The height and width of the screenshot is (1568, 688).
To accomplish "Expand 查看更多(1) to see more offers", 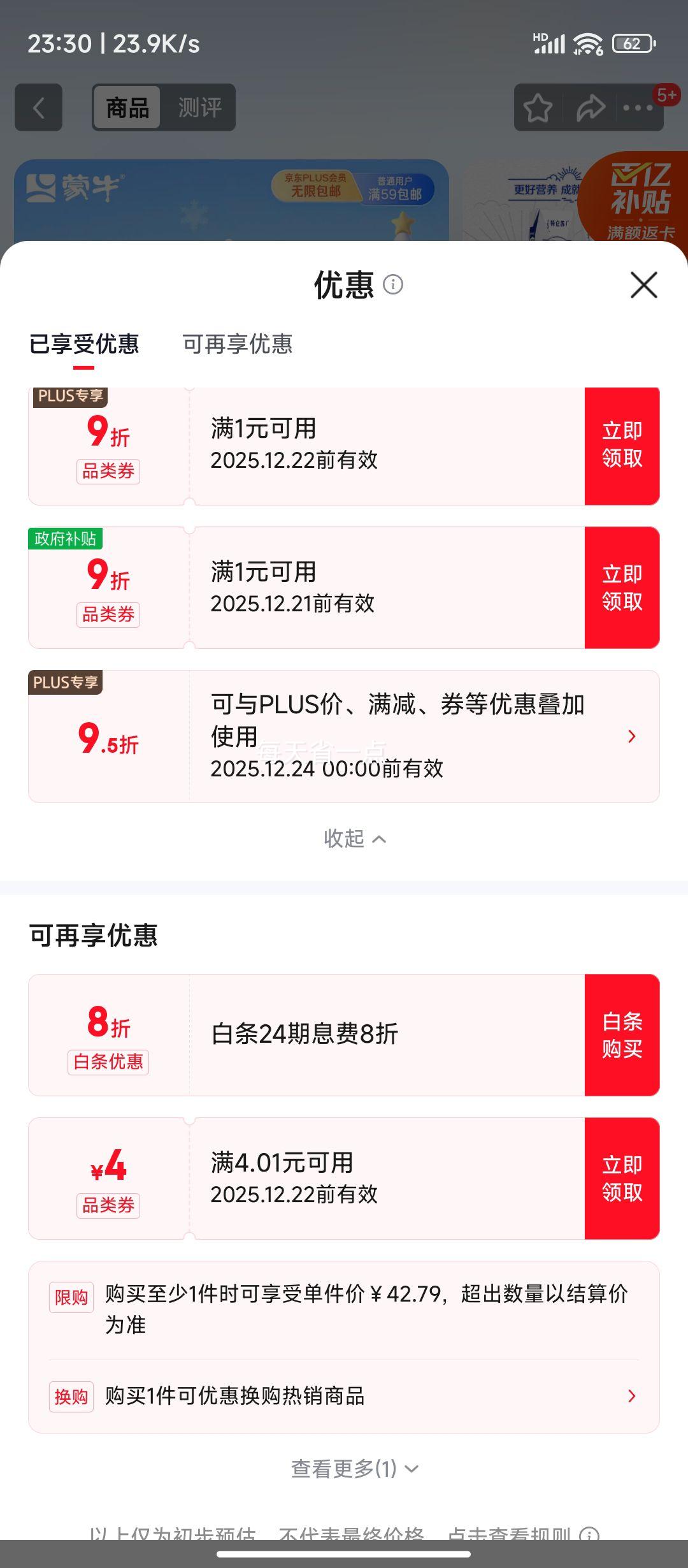I will pyautogui.click(x=354, y=1469).
